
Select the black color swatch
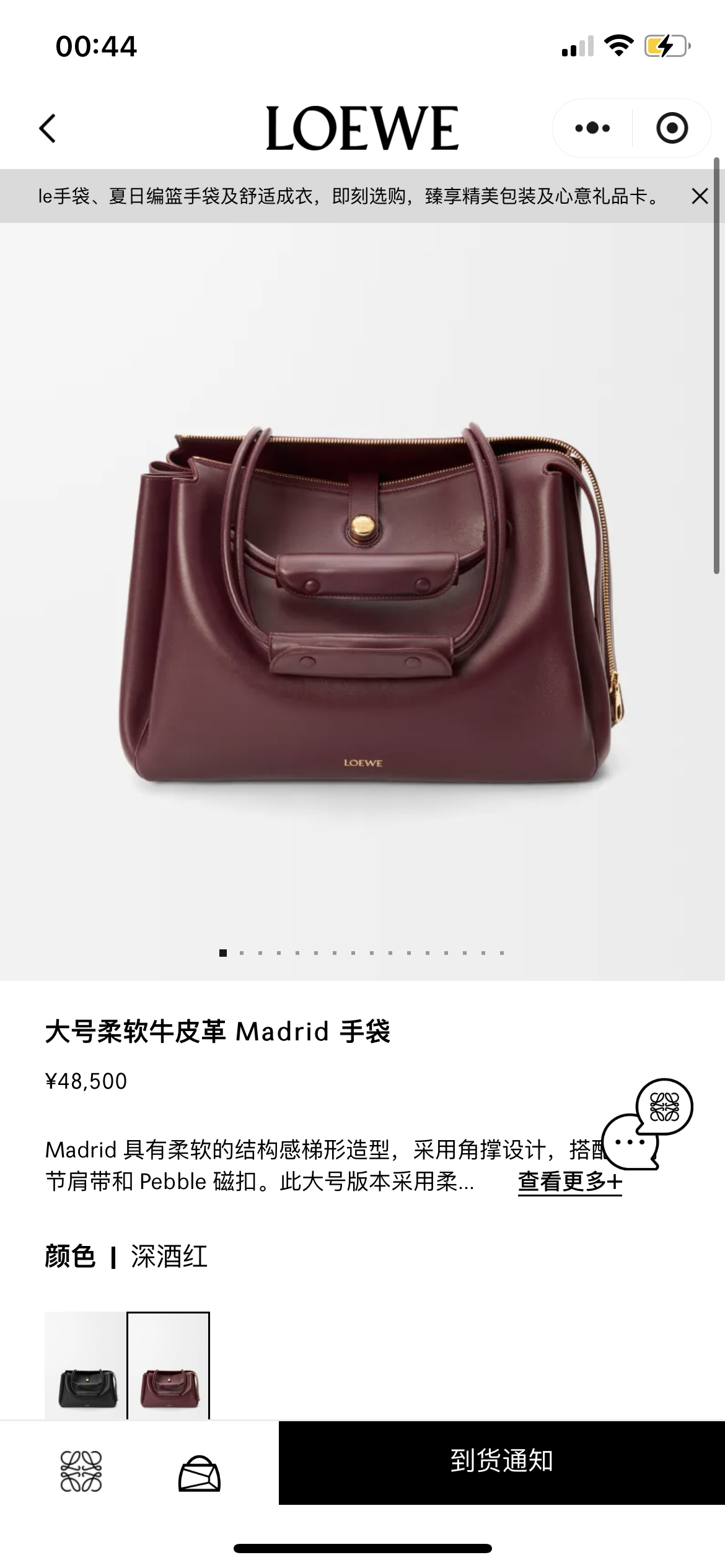coord(86,1365)
